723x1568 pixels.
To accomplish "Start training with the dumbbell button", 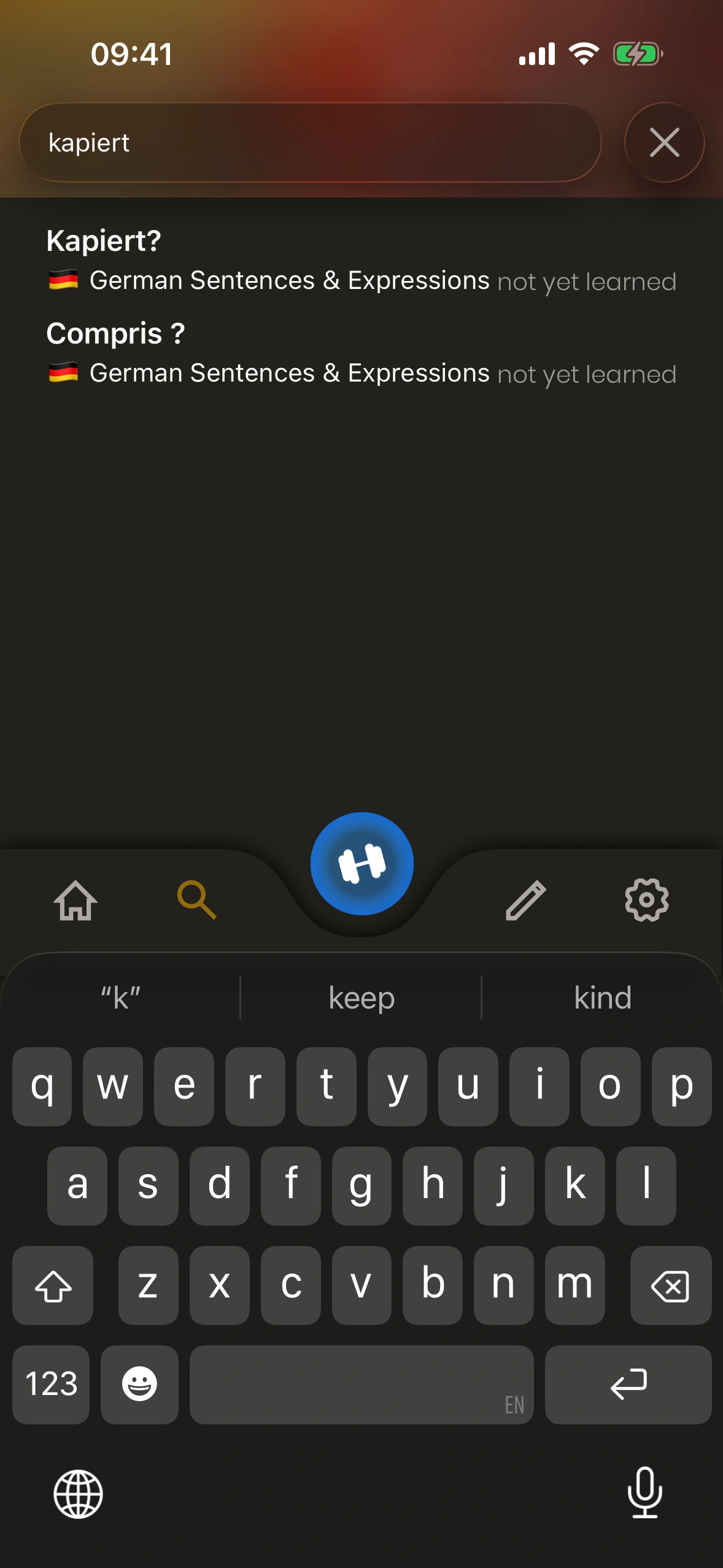I will pyautogui.click(x=362, y=864).
